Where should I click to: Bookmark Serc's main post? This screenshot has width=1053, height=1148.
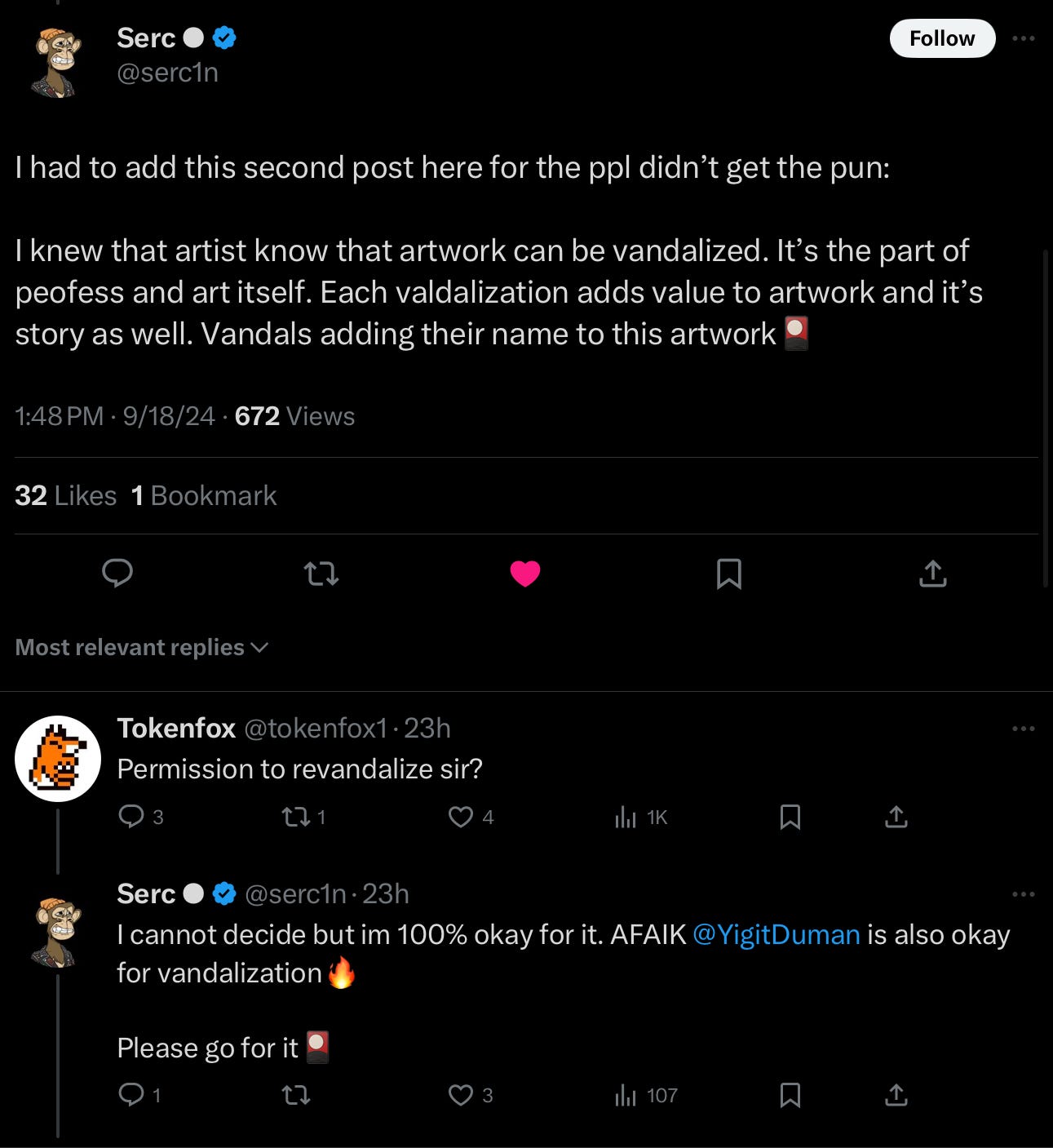pyautogui.click(x=728, y=574)
